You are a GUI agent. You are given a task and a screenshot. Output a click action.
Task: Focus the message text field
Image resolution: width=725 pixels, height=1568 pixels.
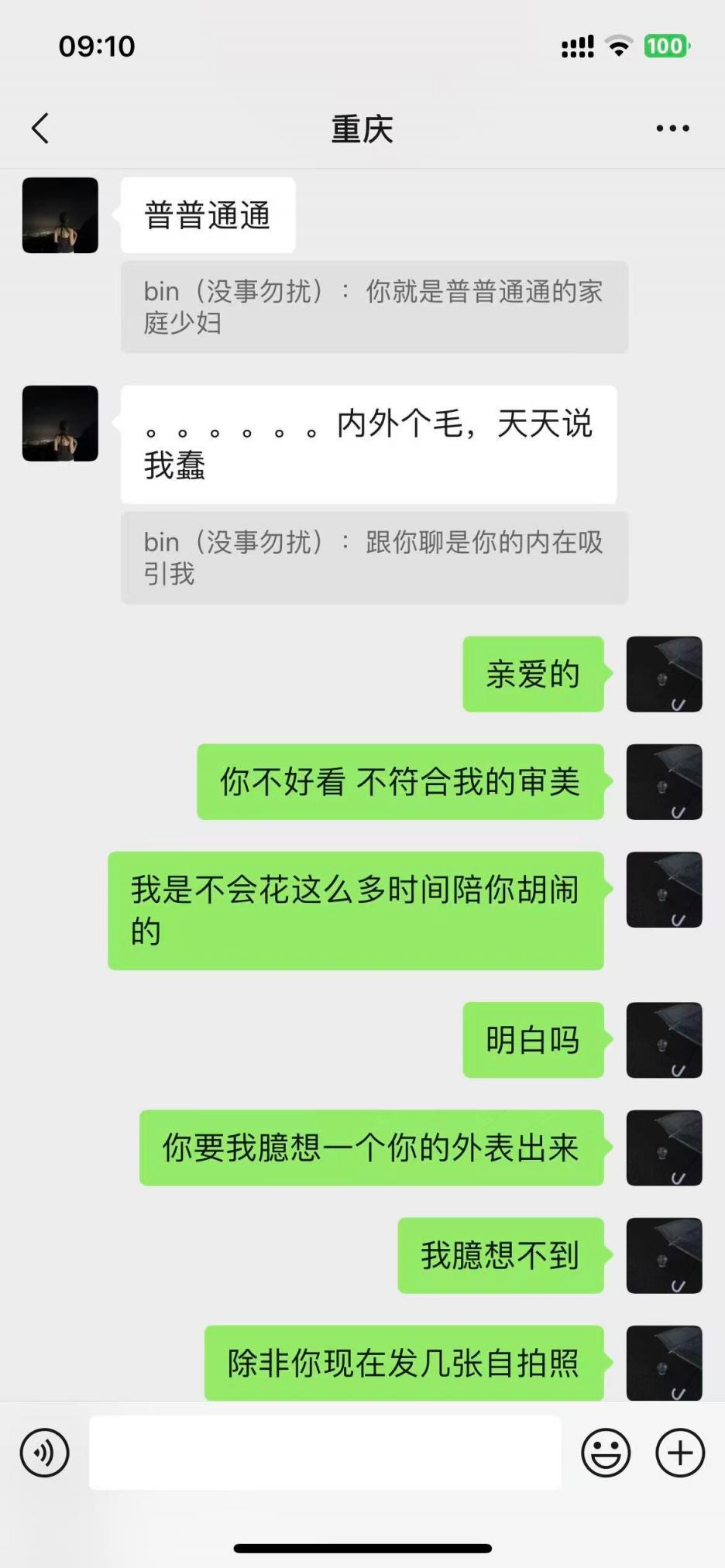click(x=325, y=1453)
